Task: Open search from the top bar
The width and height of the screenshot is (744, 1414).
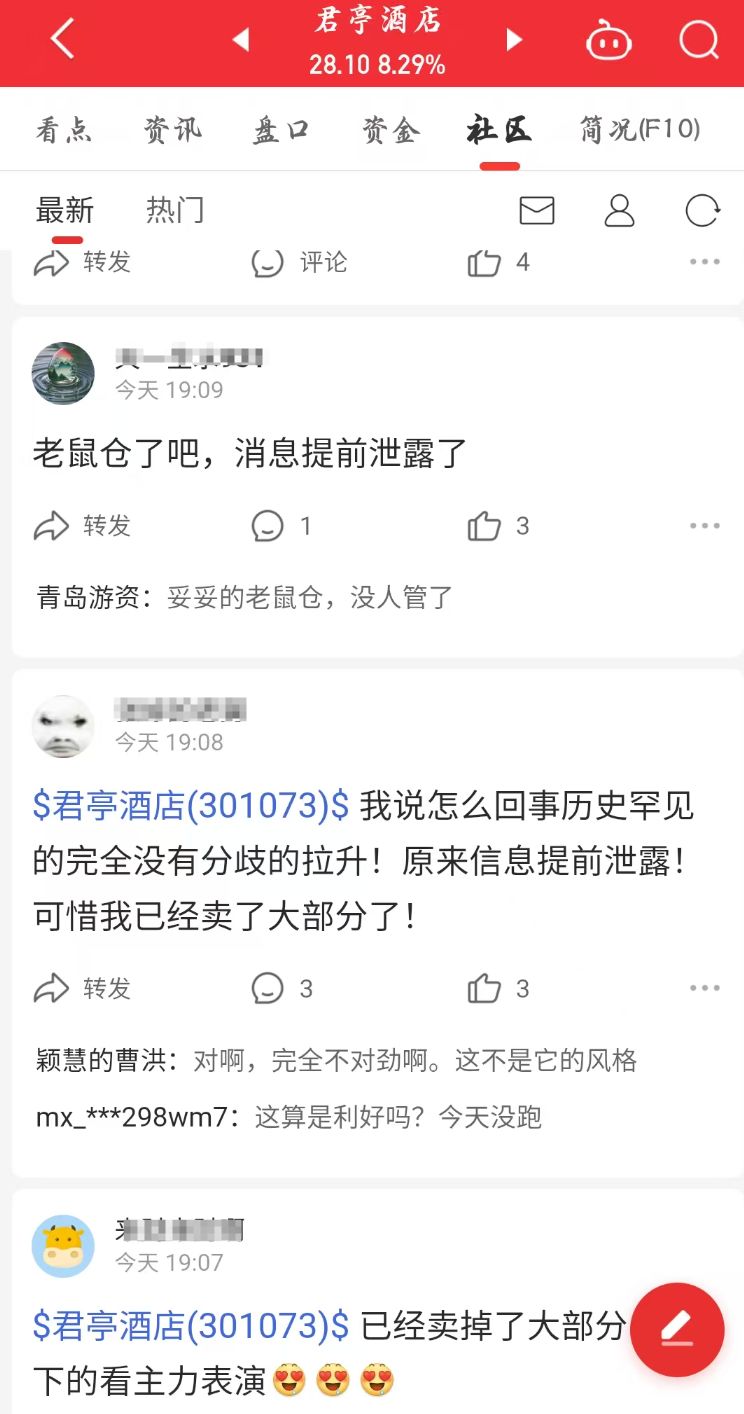Action: point(698,41)
